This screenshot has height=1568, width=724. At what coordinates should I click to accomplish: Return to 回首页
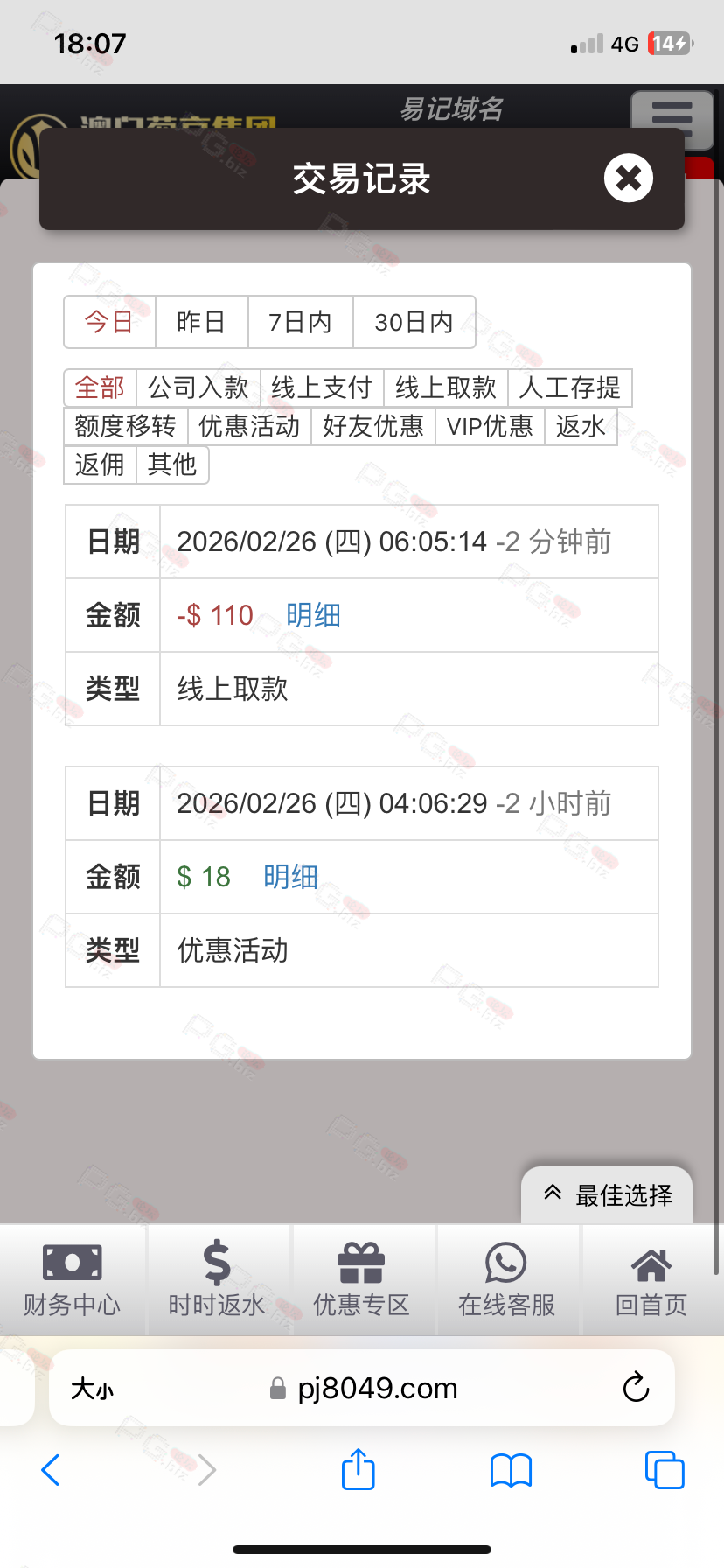click(651, 1280)
